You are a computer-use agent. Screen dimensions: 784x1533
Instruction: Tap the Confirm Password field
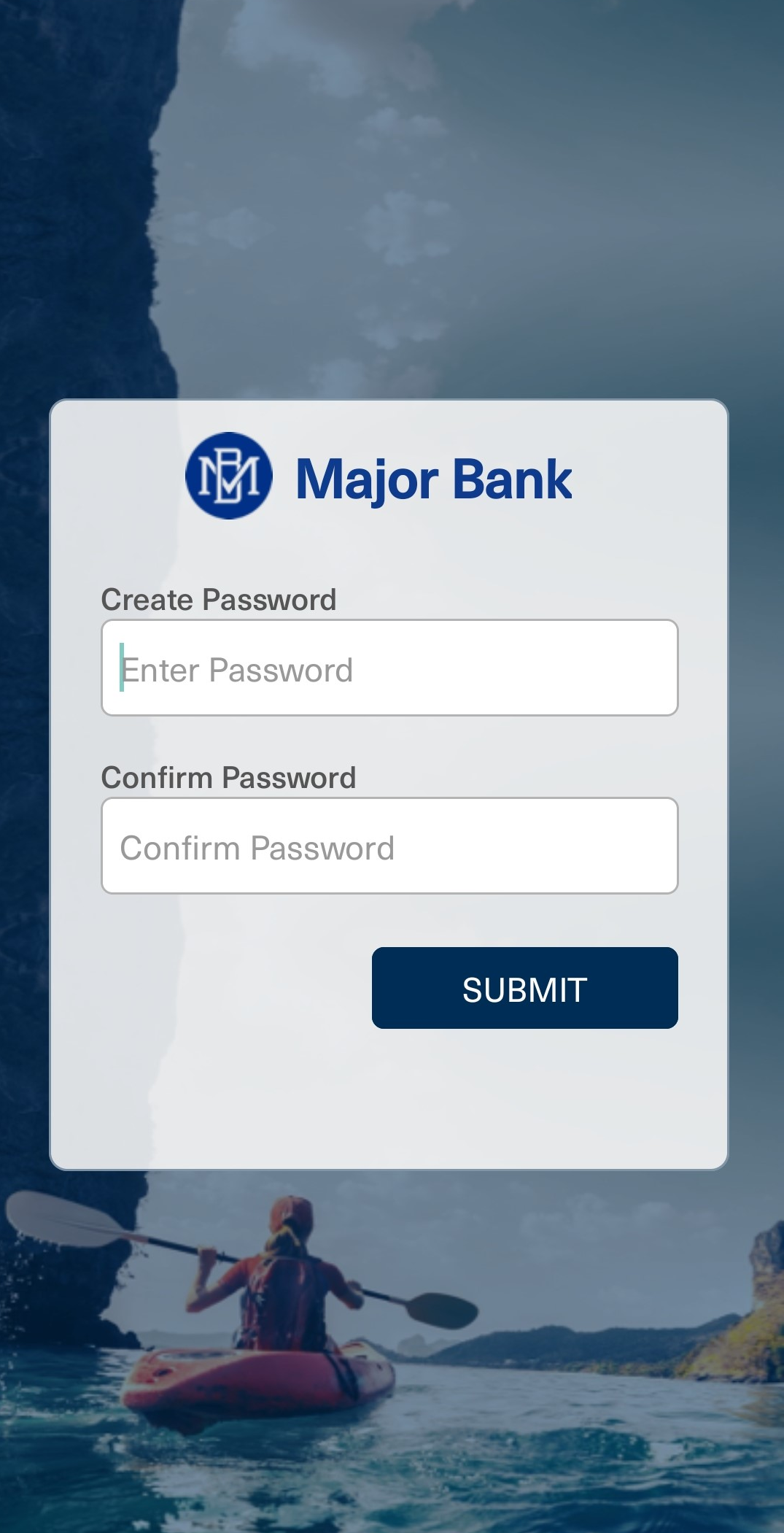coord(389,846)
